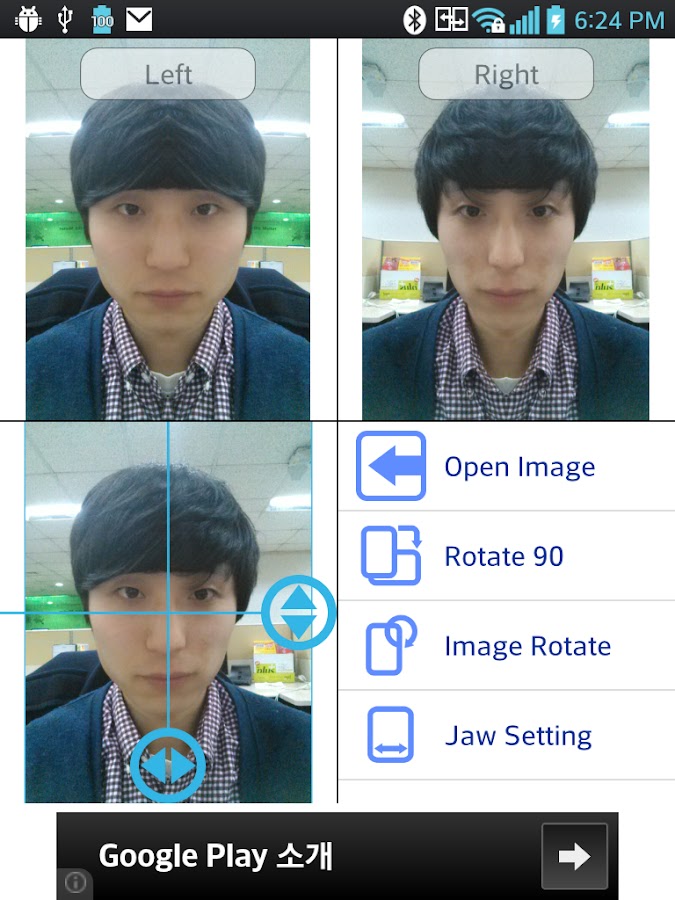Screen dimensions: 675x900
Task: Tap the ad info icon
Action: 76,883
